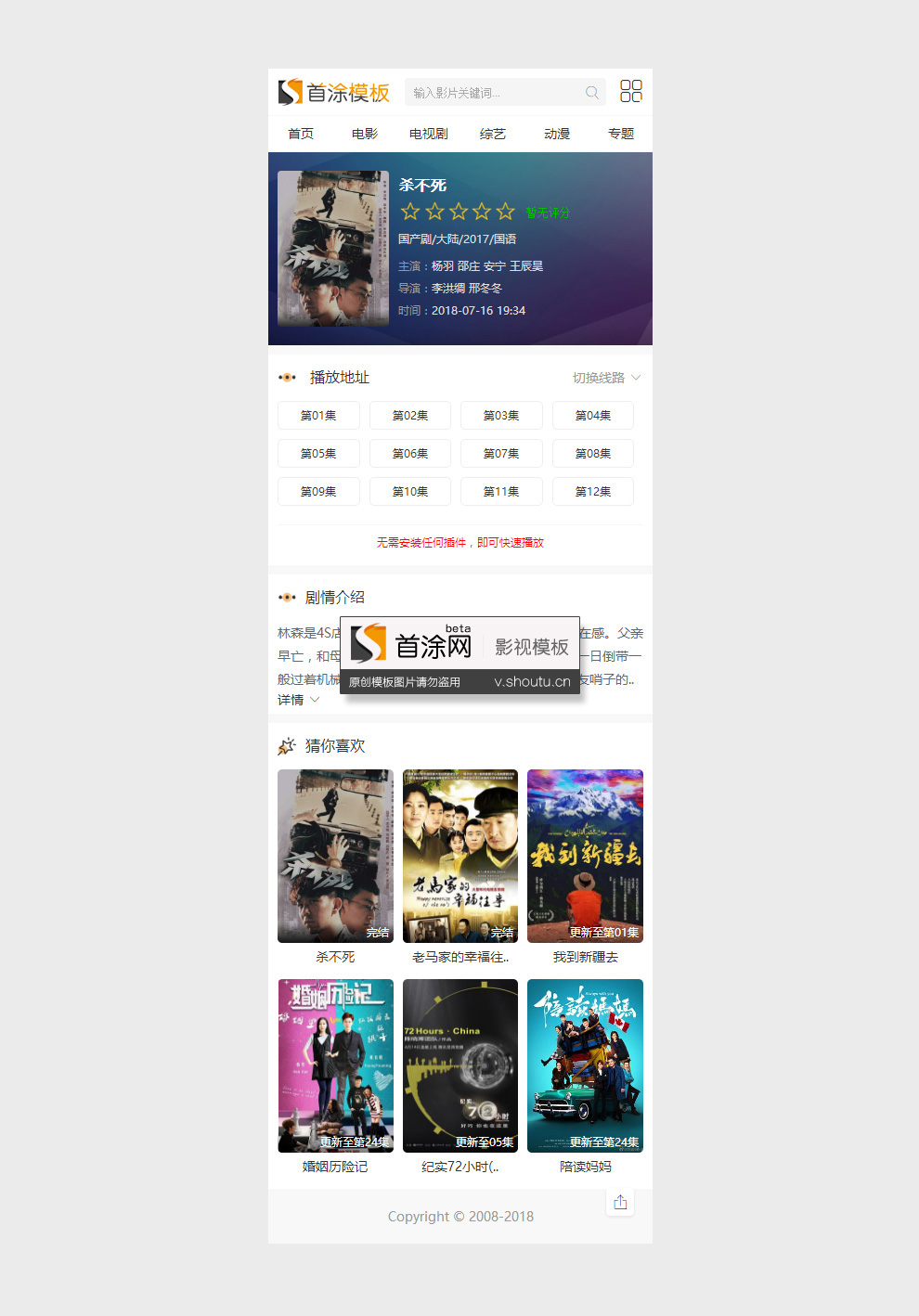Open the 专题 tab

621,134
